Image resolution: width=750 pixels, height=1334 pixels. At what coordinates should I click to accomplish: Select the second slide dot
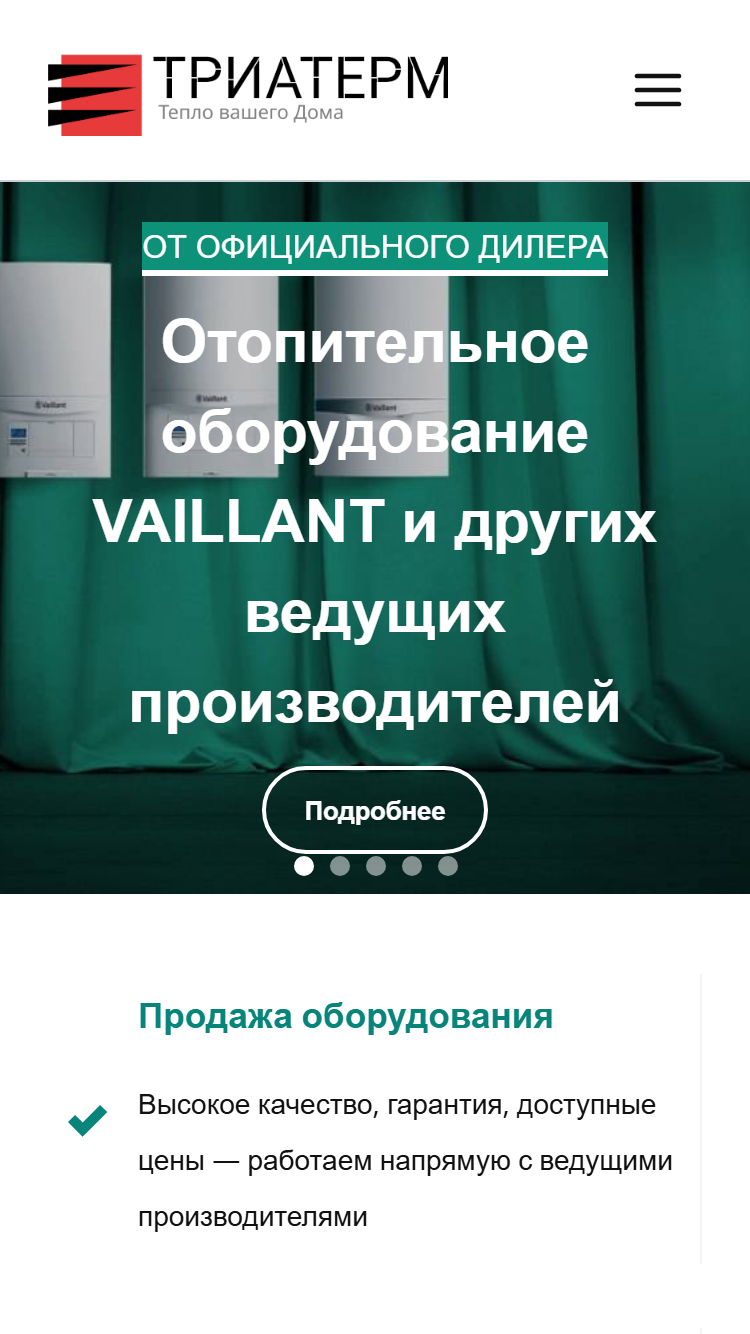click(340, 866)
